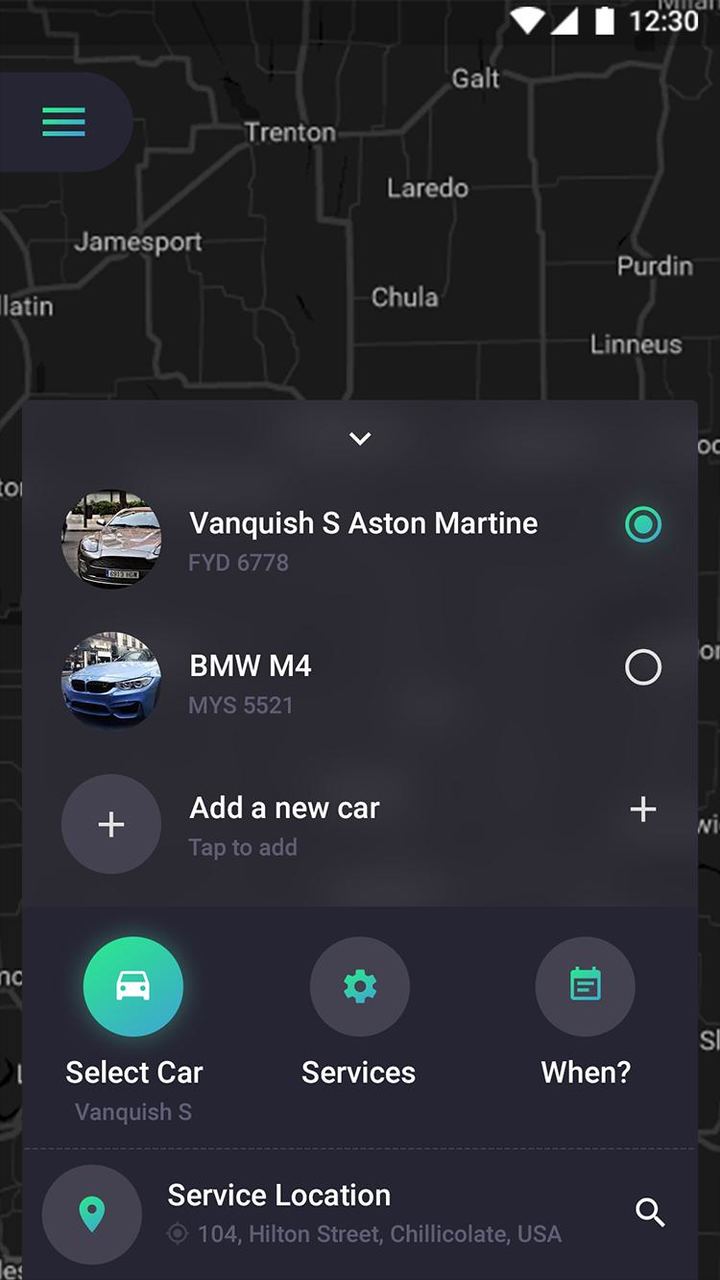Search for a service location
This screenshot has width=720, height=1280.
(650, 1213)
